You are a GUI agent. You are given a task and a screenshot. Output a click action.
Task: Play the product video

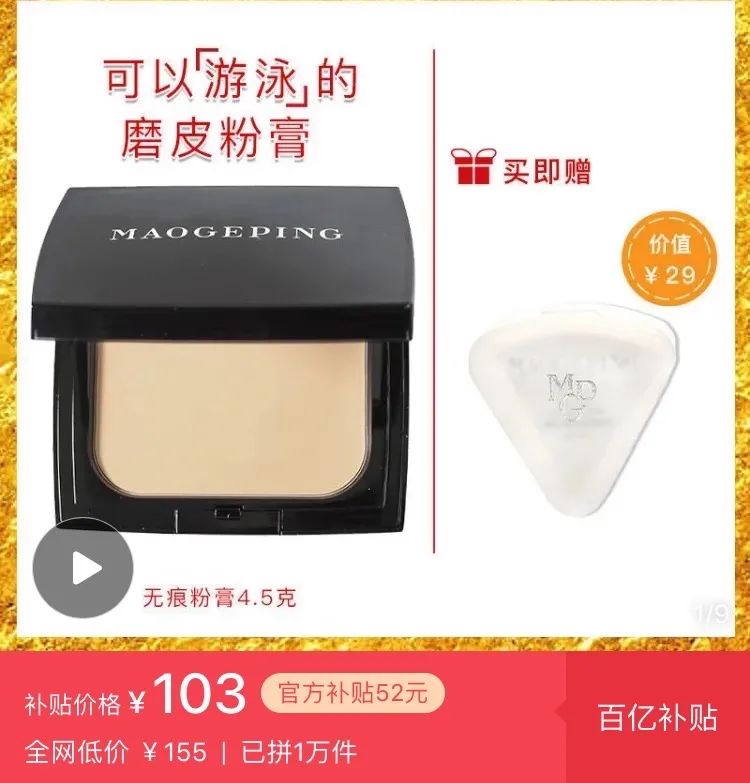(83, 568)
